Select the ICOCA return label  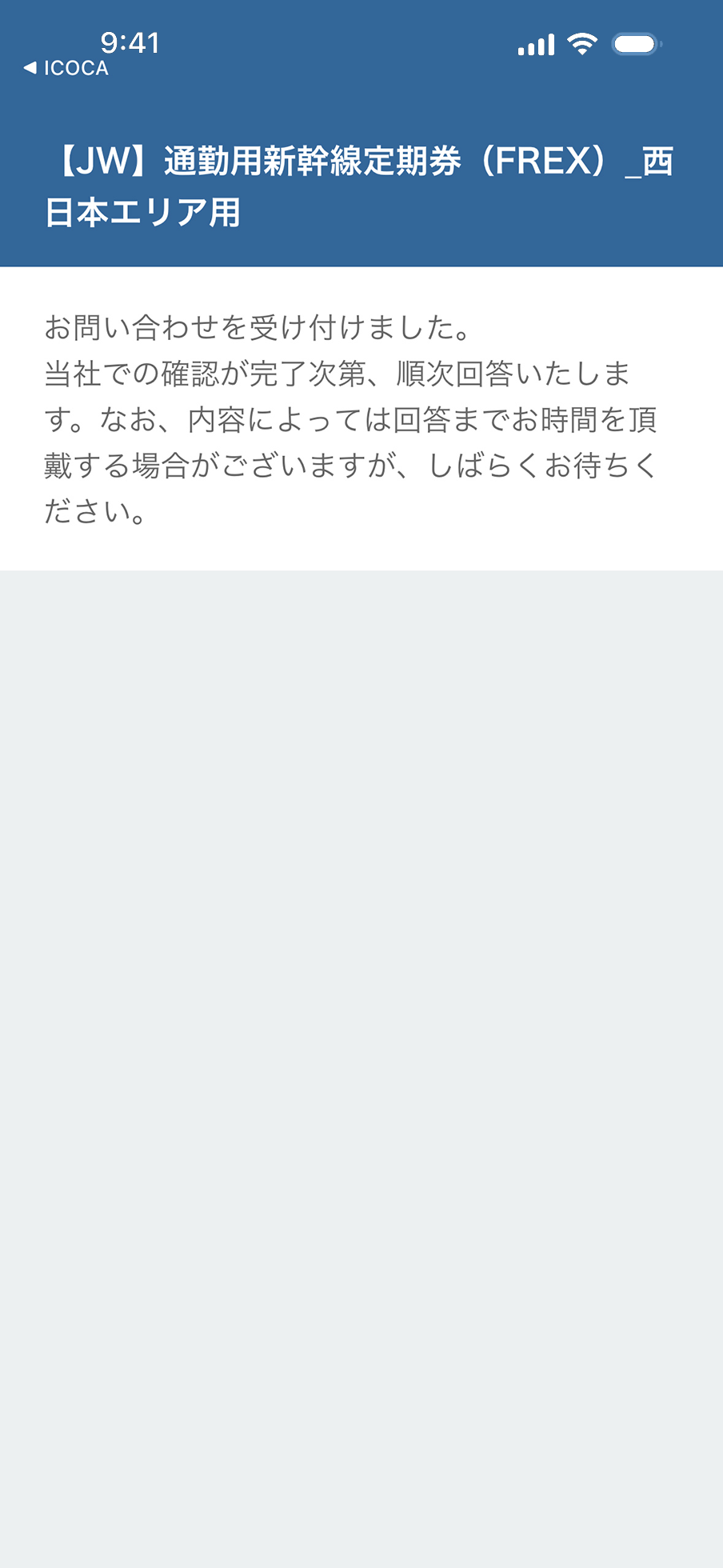78,69
